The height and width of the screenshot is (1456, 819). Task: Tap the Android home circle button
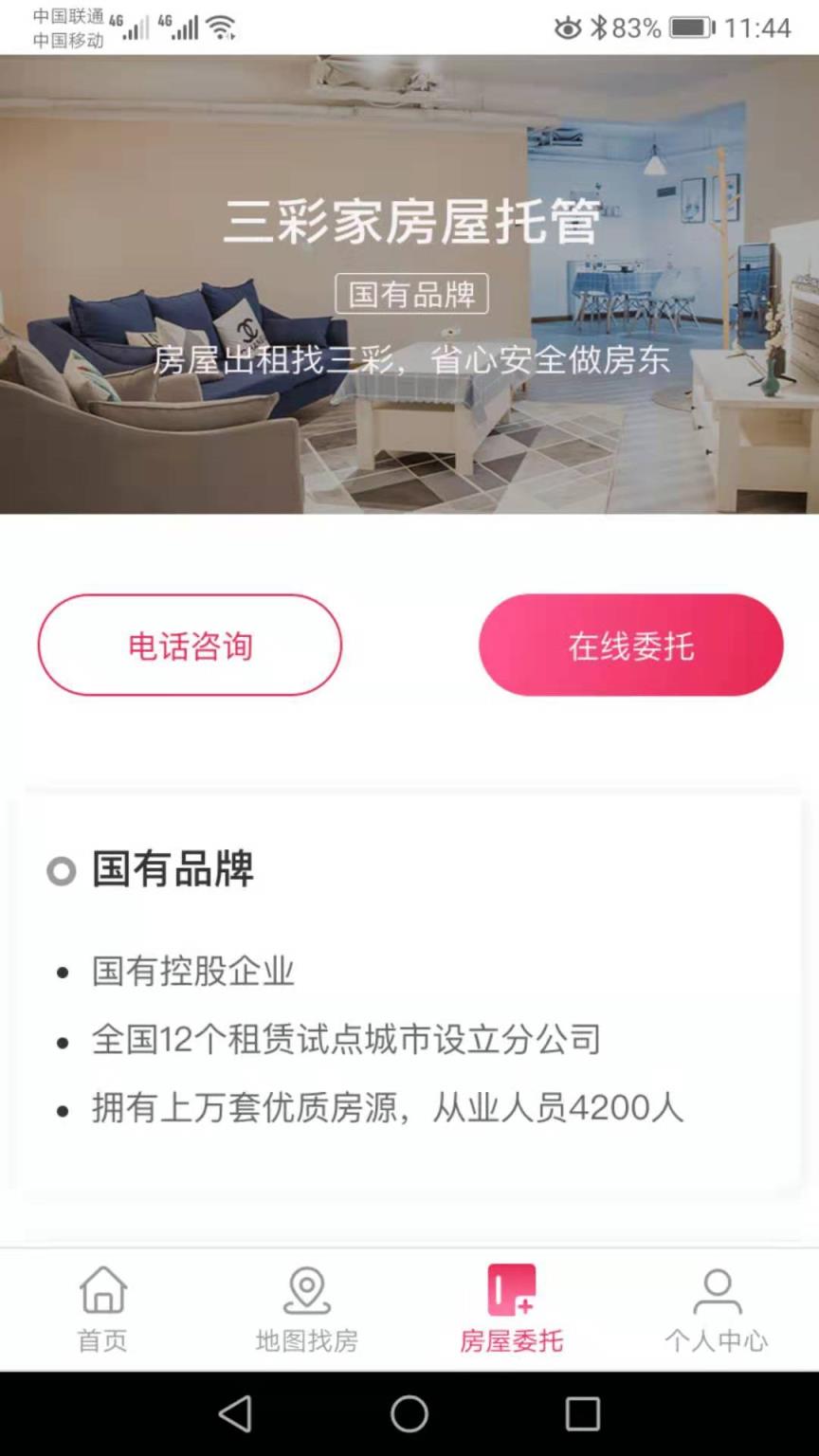click(x=408, y=1415)
